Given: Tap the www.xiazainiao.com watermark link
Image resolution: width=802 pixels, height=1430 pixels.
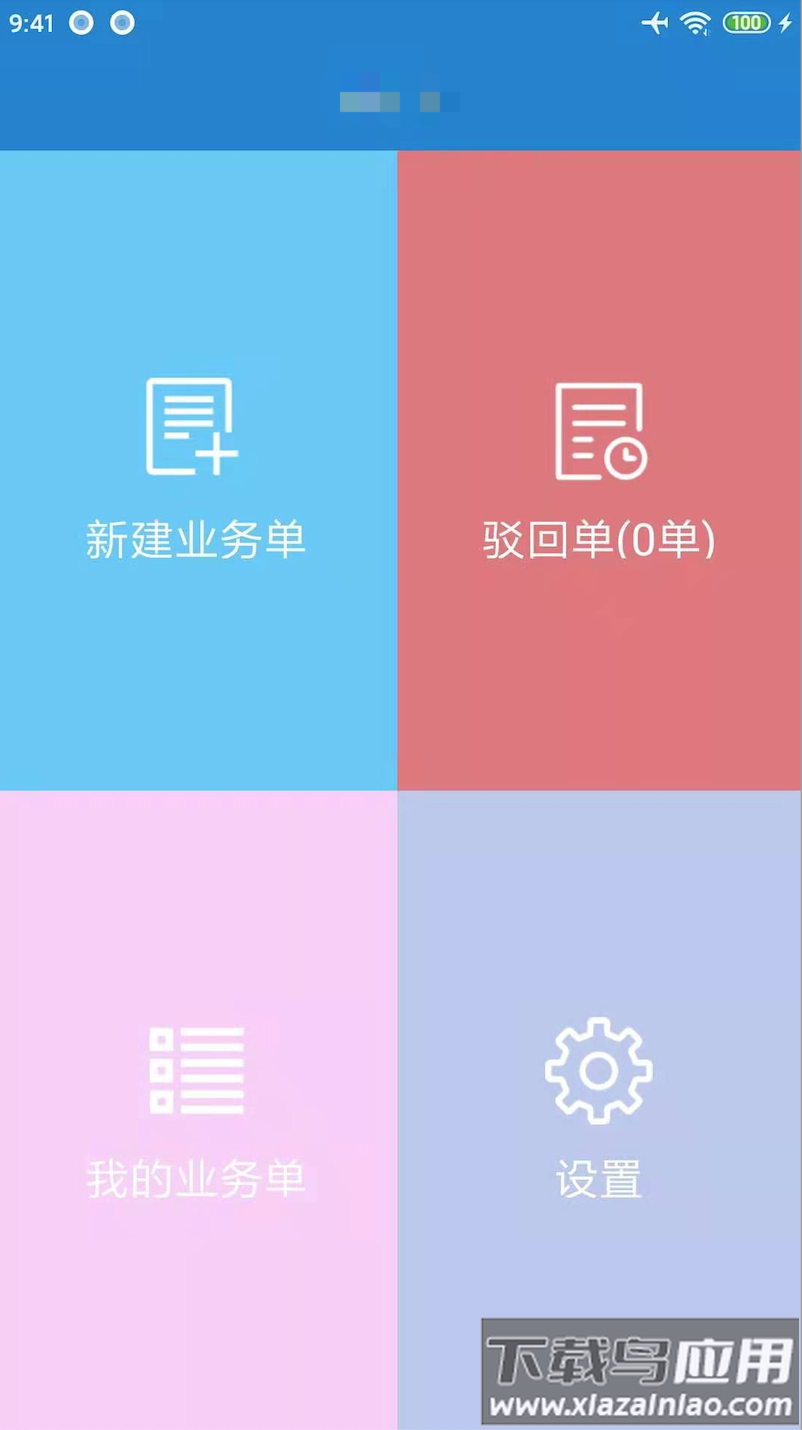Looking at the screenshot, I should [x=640, y=1402].
